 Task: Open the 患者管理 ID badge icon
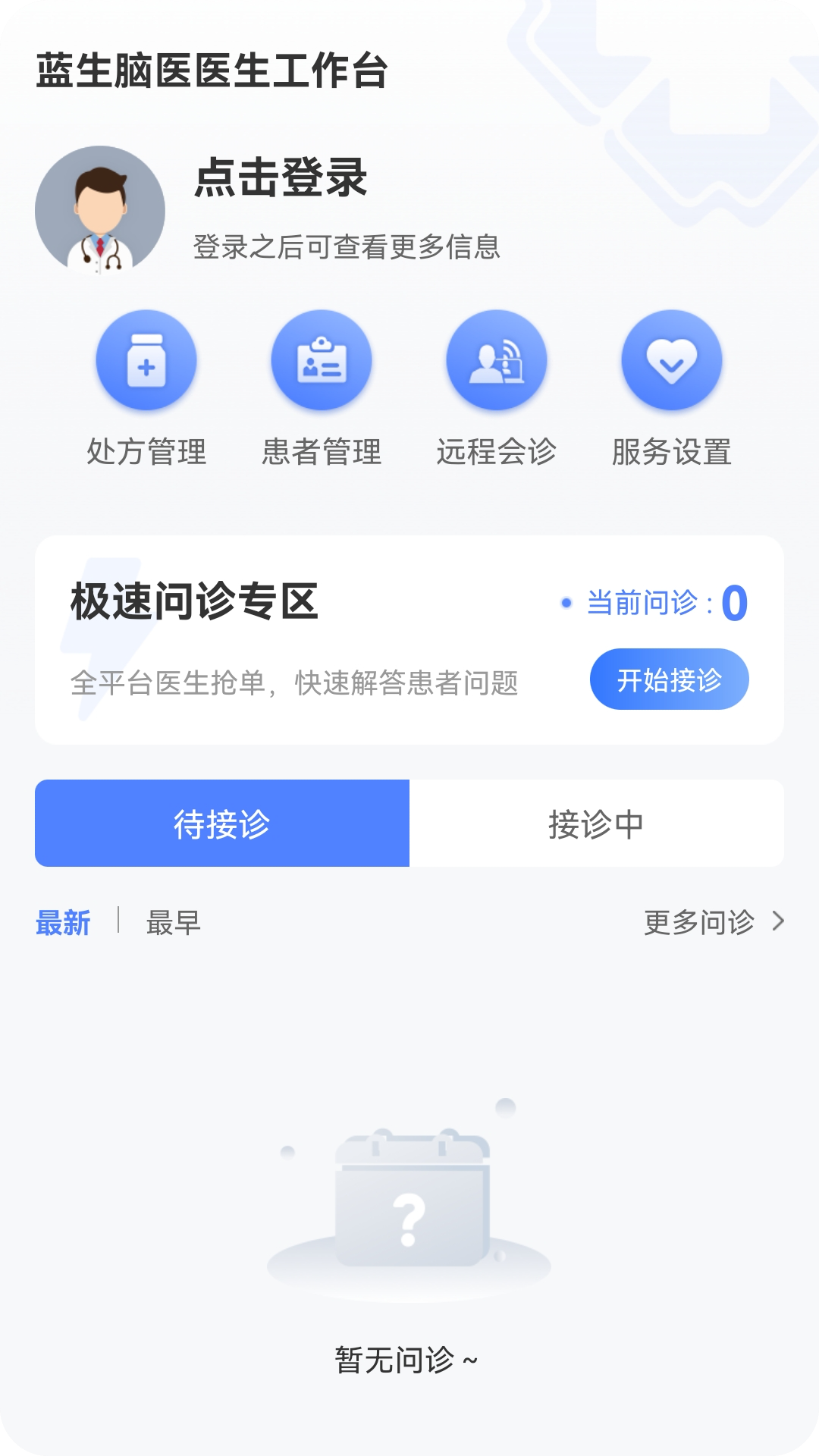[321, 361]
